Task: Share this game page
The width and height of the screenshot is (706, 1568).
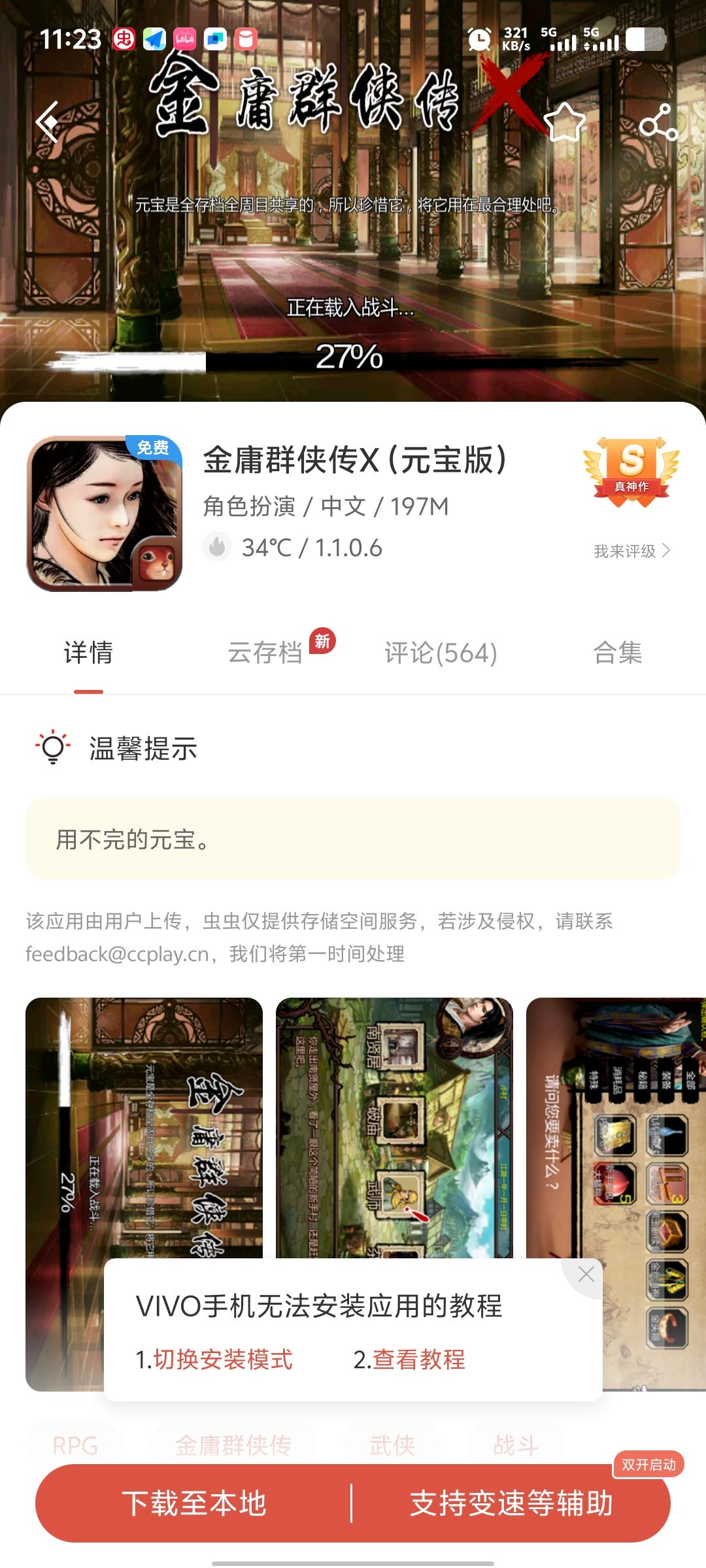Action: 658,122
